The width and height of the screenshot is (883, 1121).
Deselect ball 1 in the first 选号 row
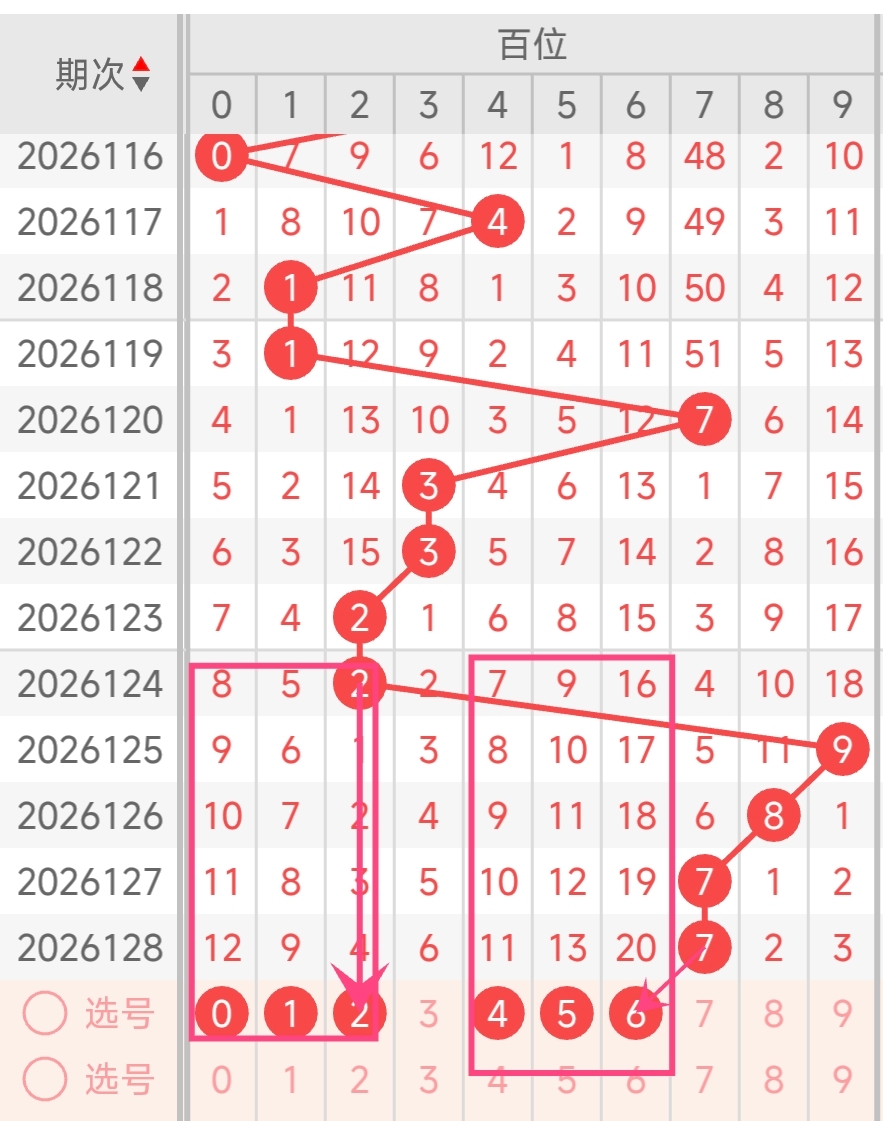point(290,1014)
